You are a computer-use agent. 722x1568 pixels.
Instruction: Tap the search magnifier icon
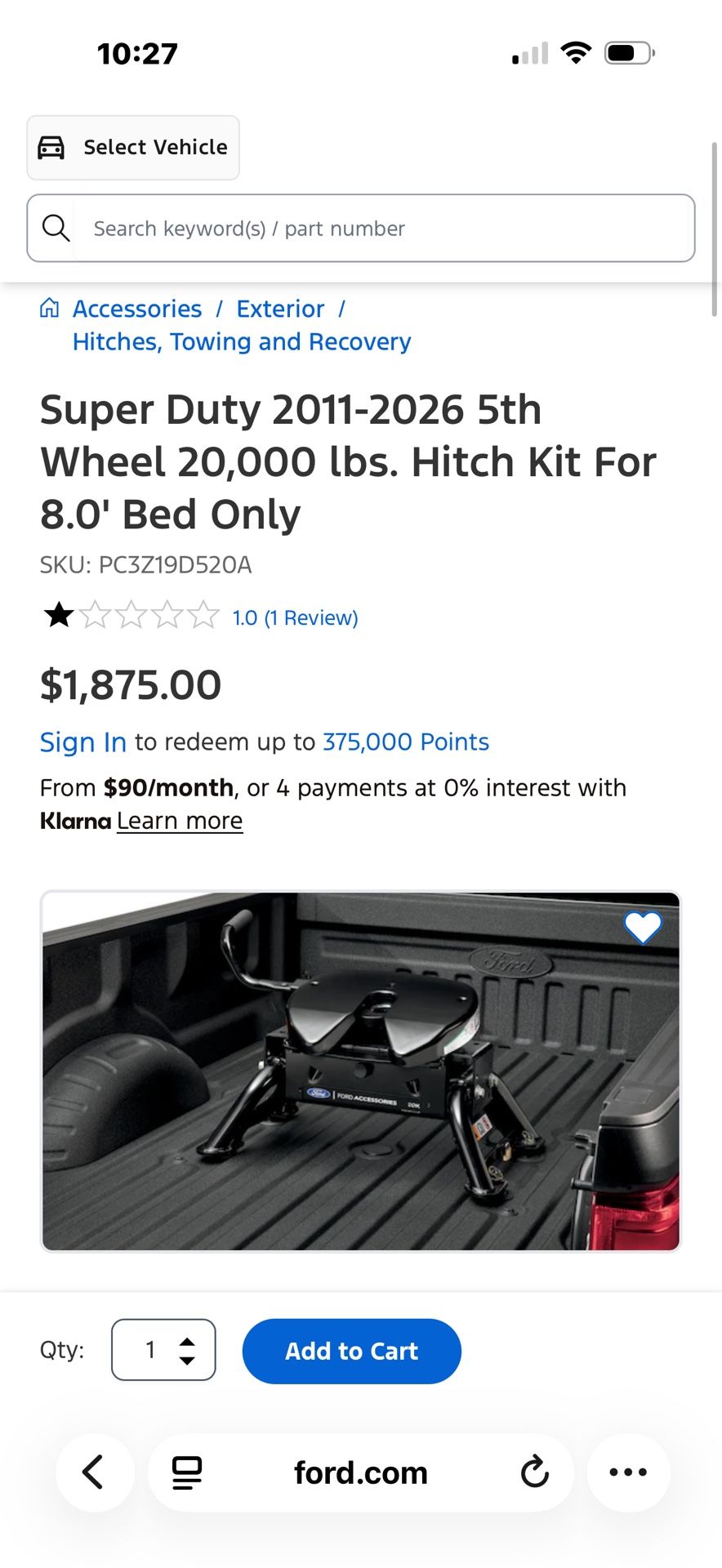click(x=55, y=228)
